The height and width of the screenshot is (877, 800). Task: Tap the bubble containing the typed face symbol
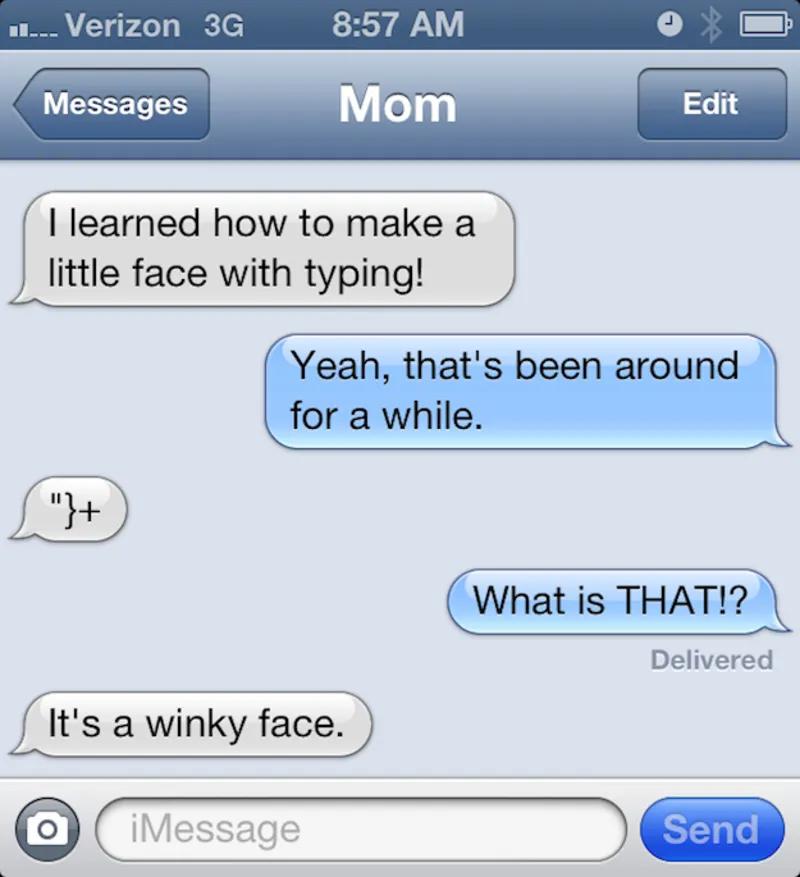pyautogui.click(x=68, y=508)
